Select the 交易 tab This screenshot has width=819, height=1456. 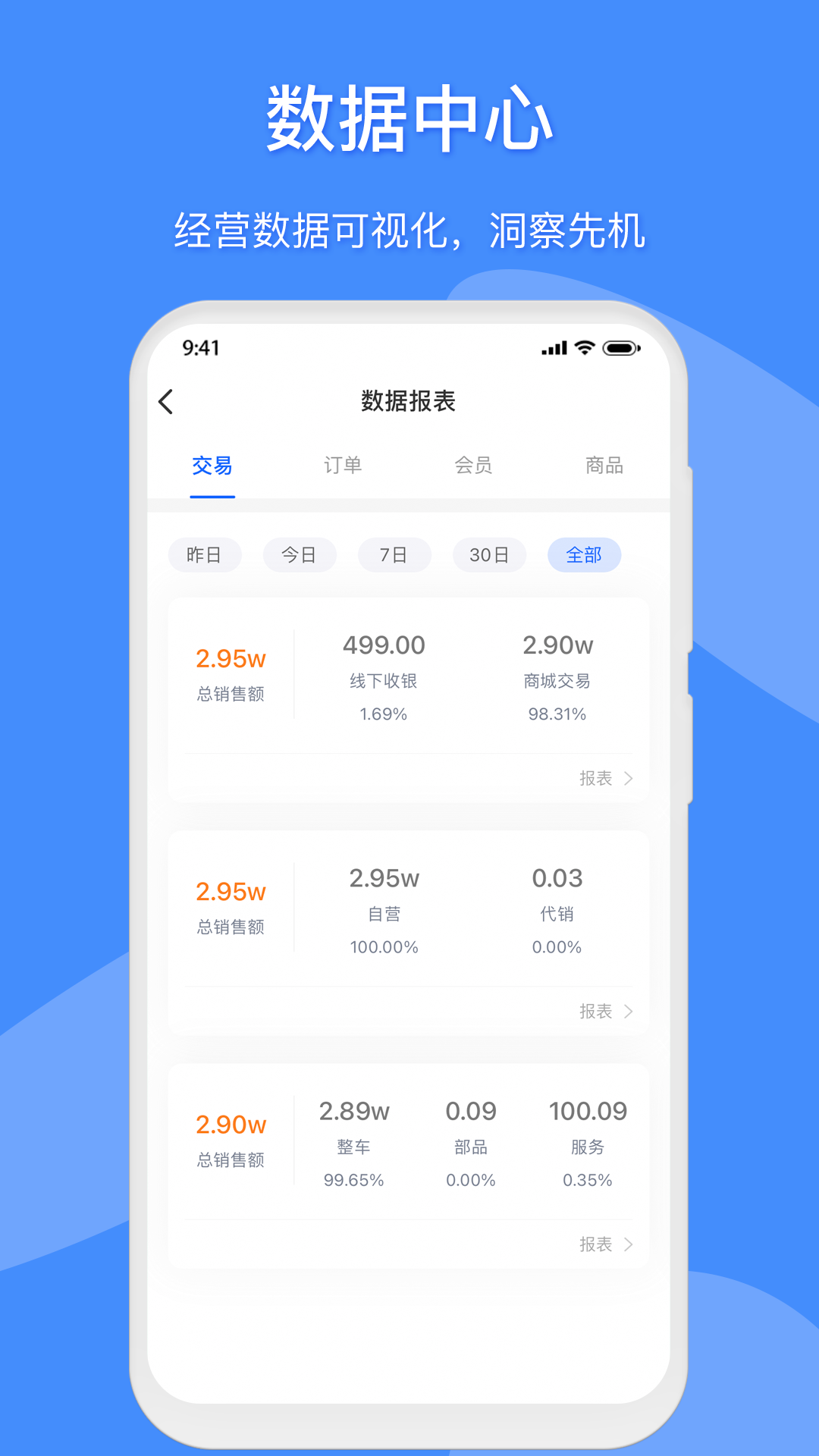212,466
